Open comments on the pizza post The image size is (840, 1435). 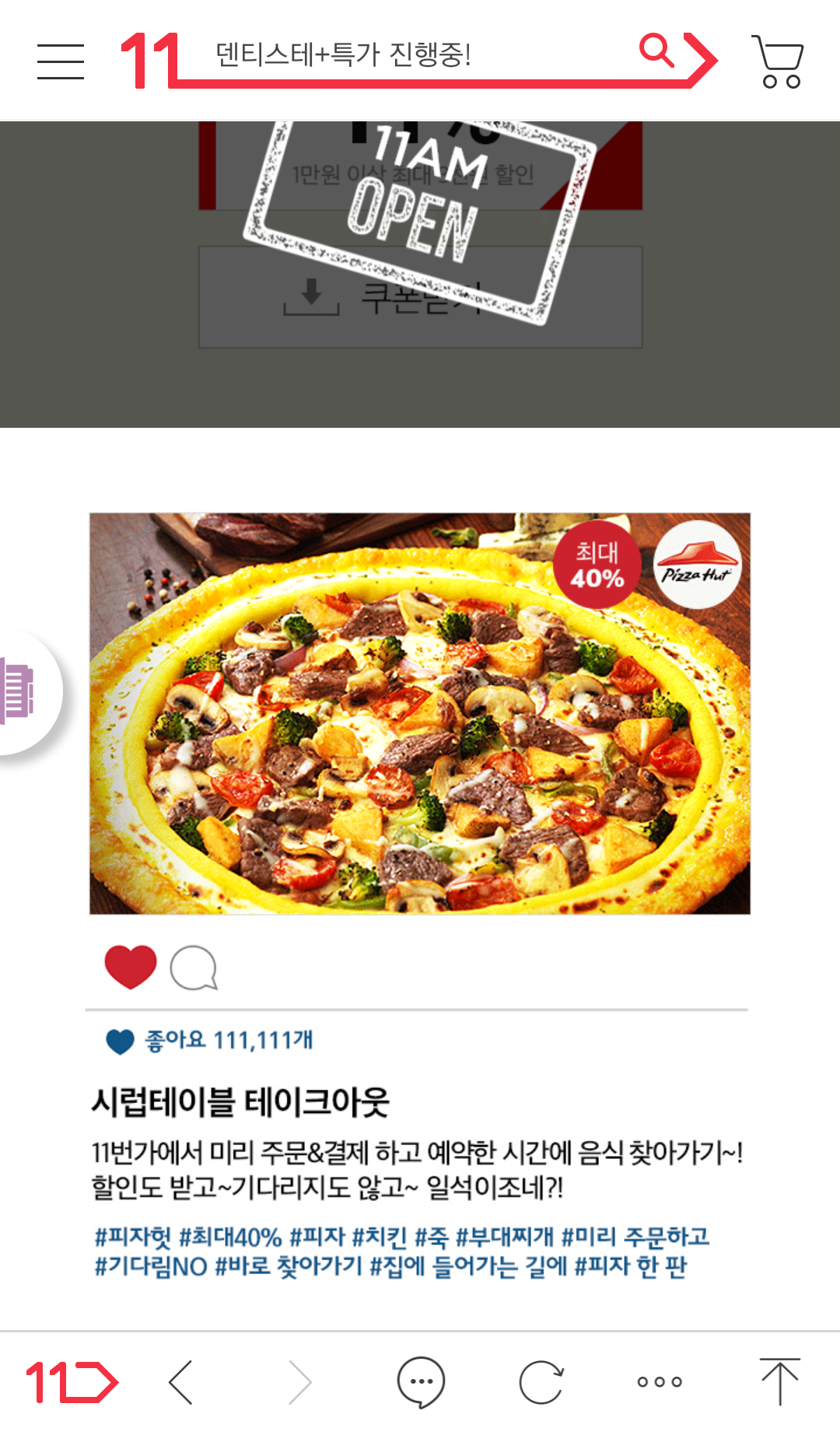[x=194, y=968]
